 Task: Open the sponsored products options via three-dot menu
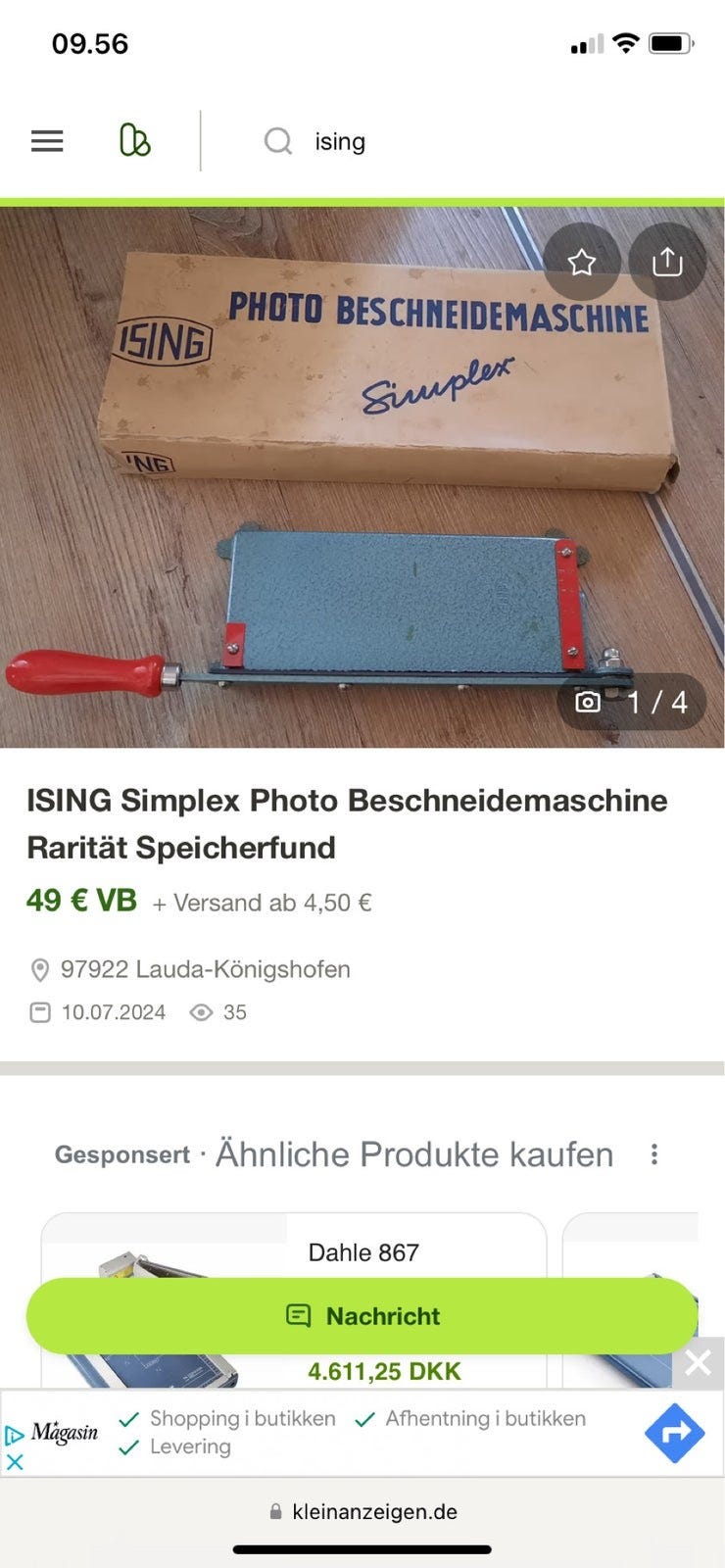pos(654,1154)
